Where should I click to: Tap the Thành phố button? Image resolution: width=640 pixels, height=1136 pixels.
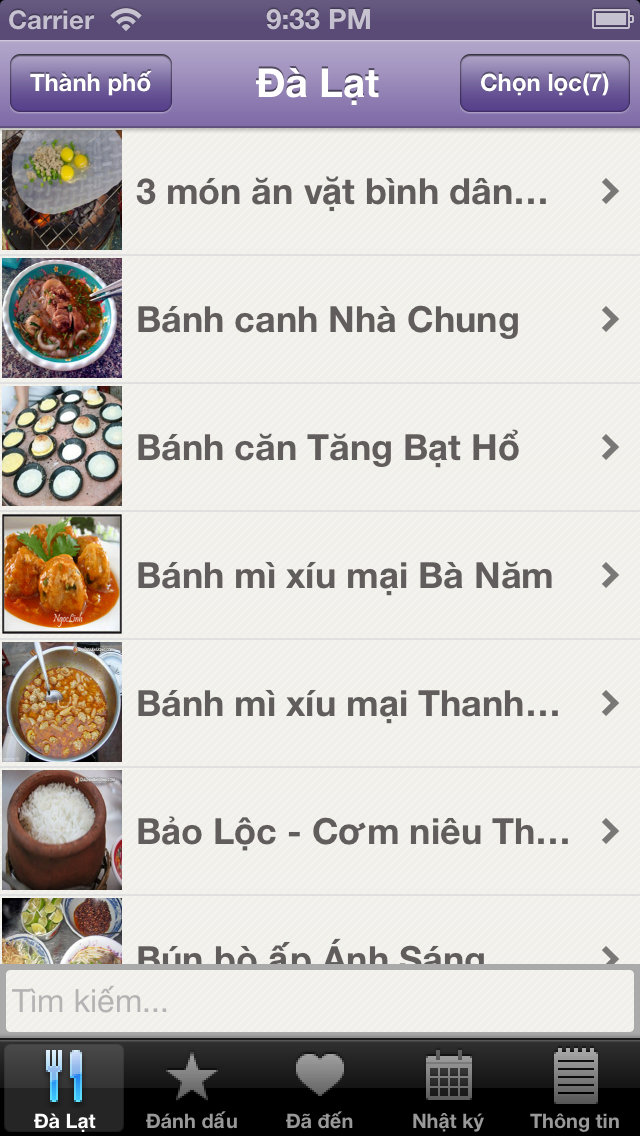pos(91,83)
